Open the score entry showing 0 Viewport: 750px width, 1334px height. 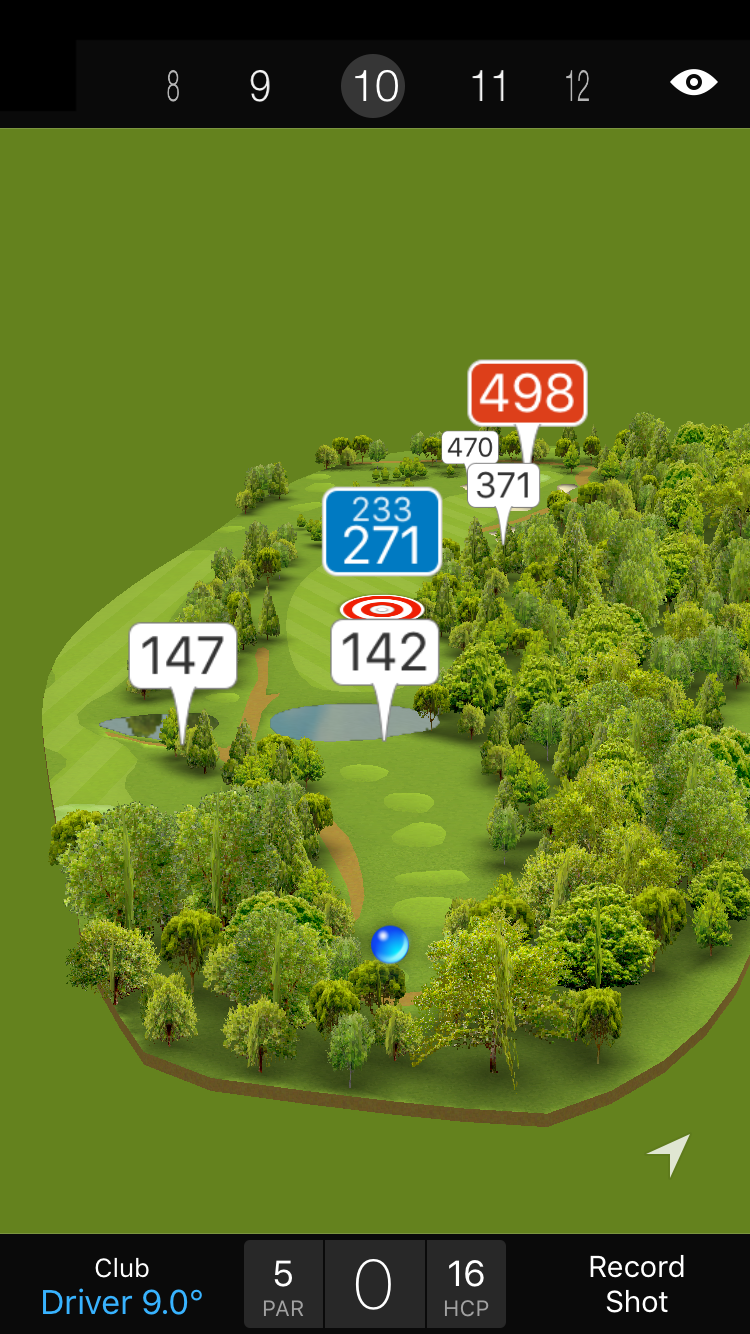(x=374, y=1285)
